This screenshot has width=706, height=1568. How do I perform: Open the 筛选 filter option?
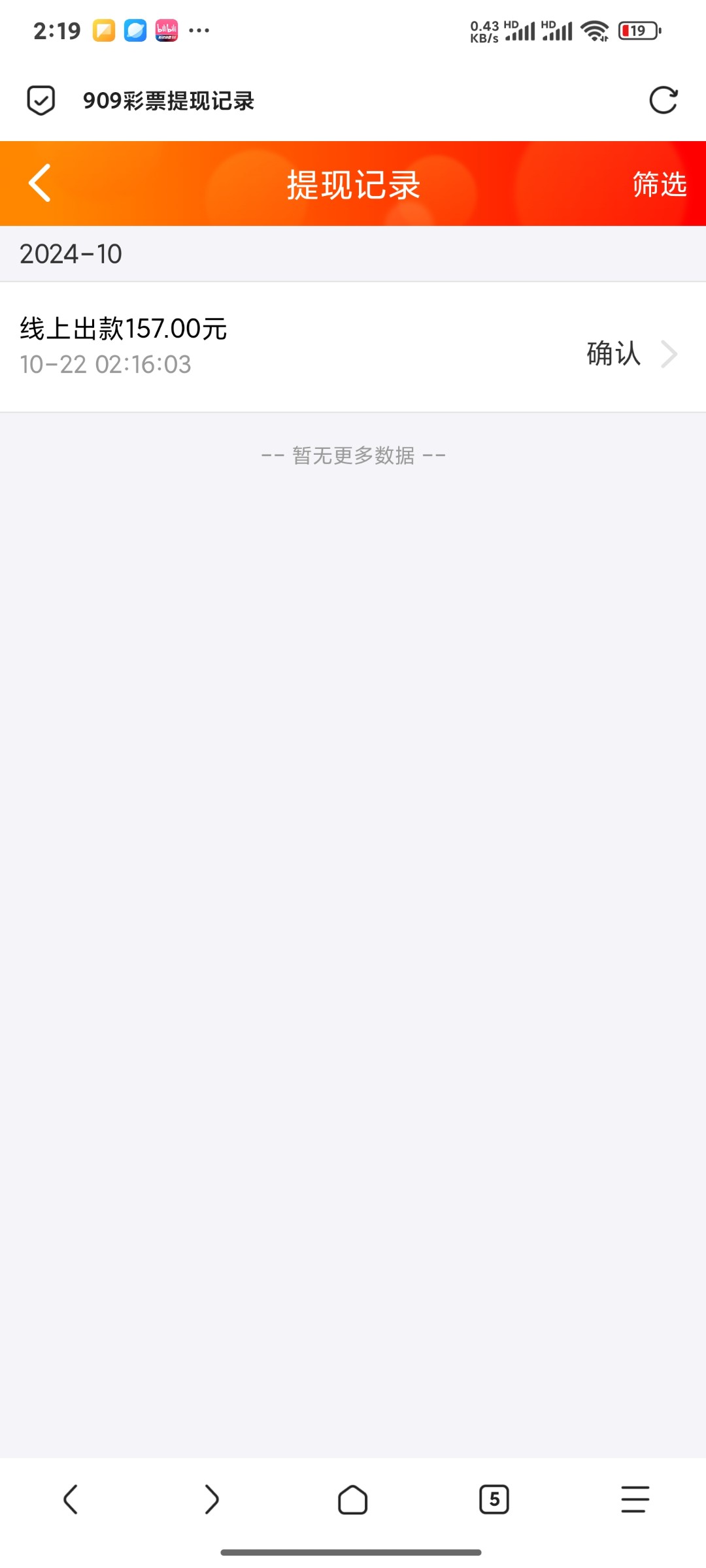659,184
